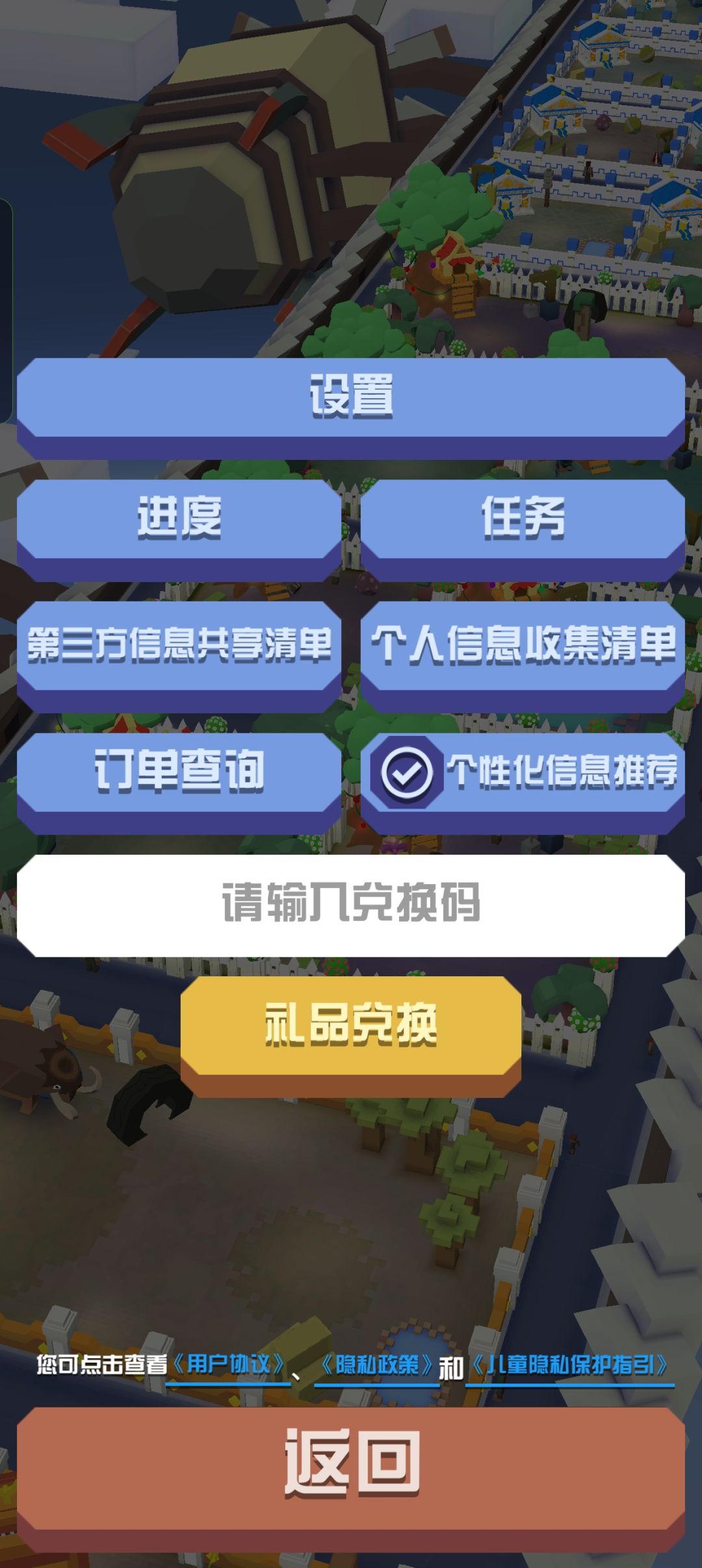Viewport: 702px width, 1568px height.
Task: Open 订单查询 order lookup
Action: (x=179, y=773)
